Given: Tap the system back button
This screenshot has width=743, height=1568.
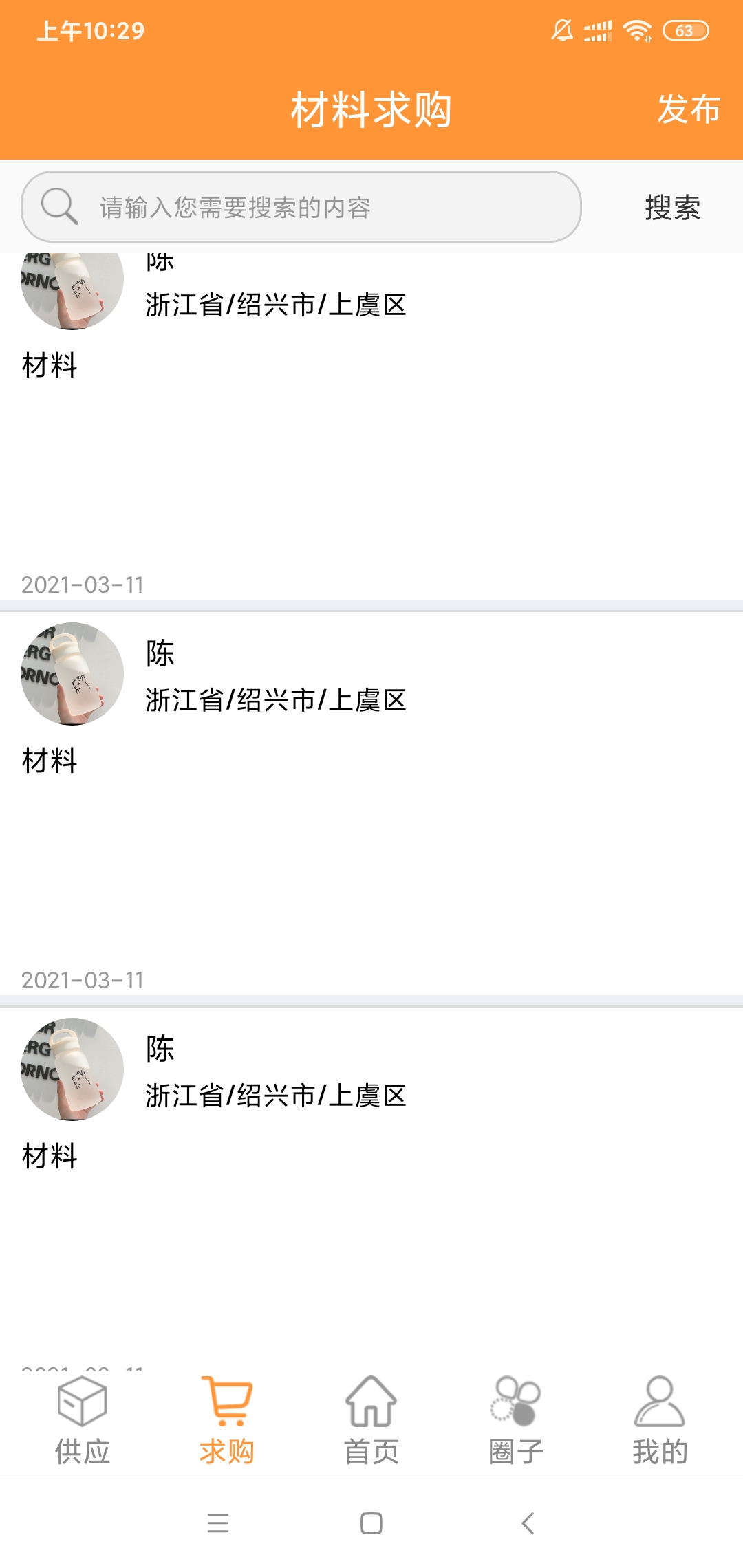Looking at the screenshot, I should (x=528, y=1523).
